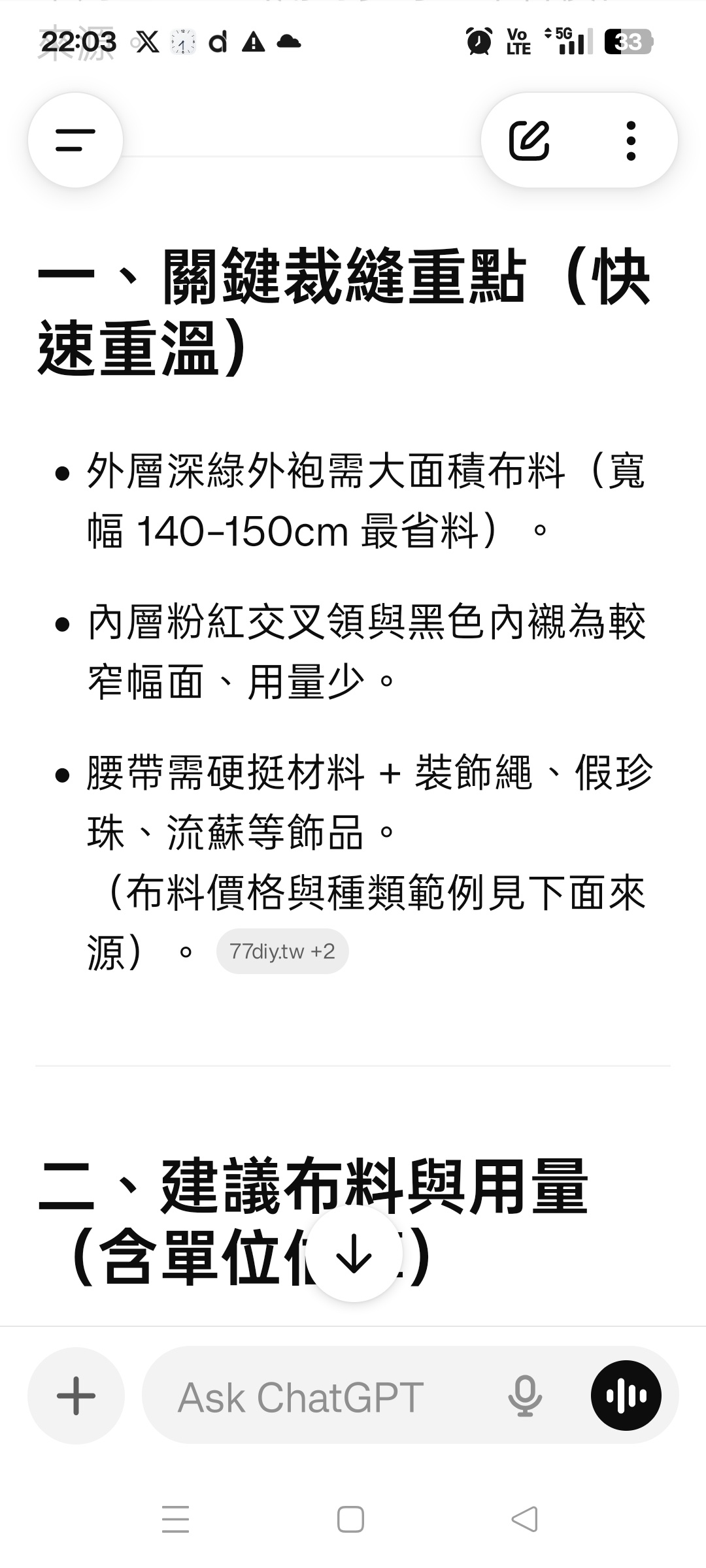Open the 77diy.tw +2 source chip
This screenshot has height=1568, width=706.
click(282, 951)
